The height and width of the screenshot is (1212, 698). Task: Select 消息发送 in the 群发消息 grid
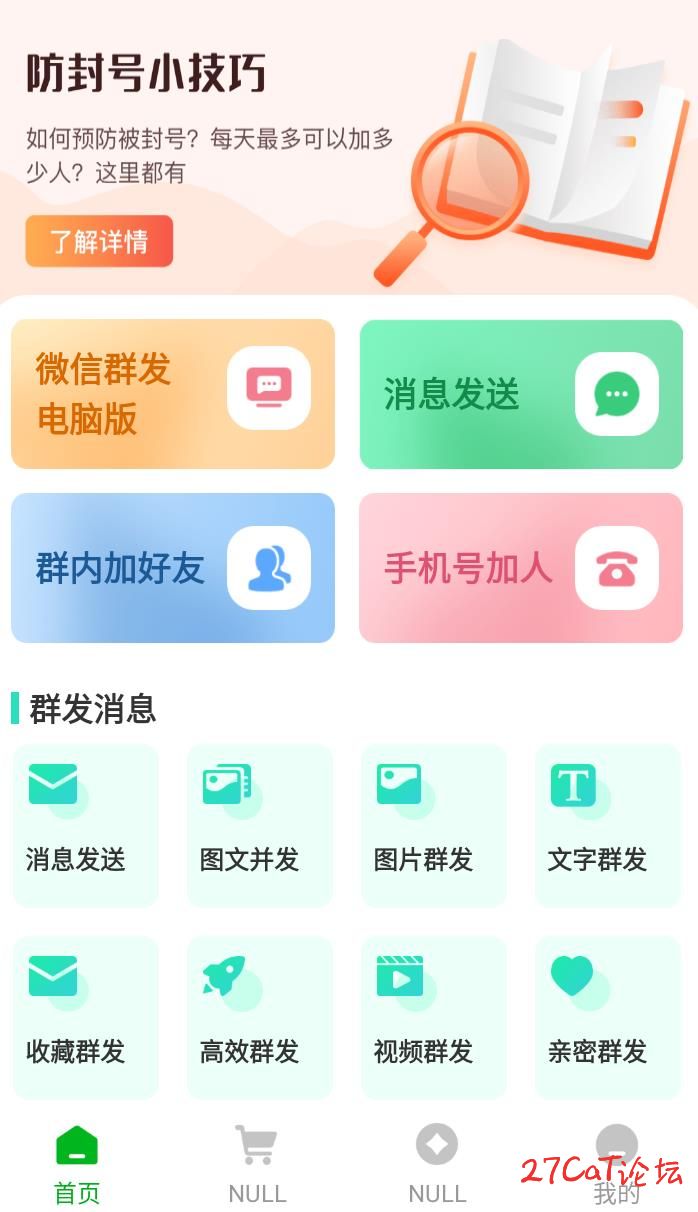coord(85,825)
